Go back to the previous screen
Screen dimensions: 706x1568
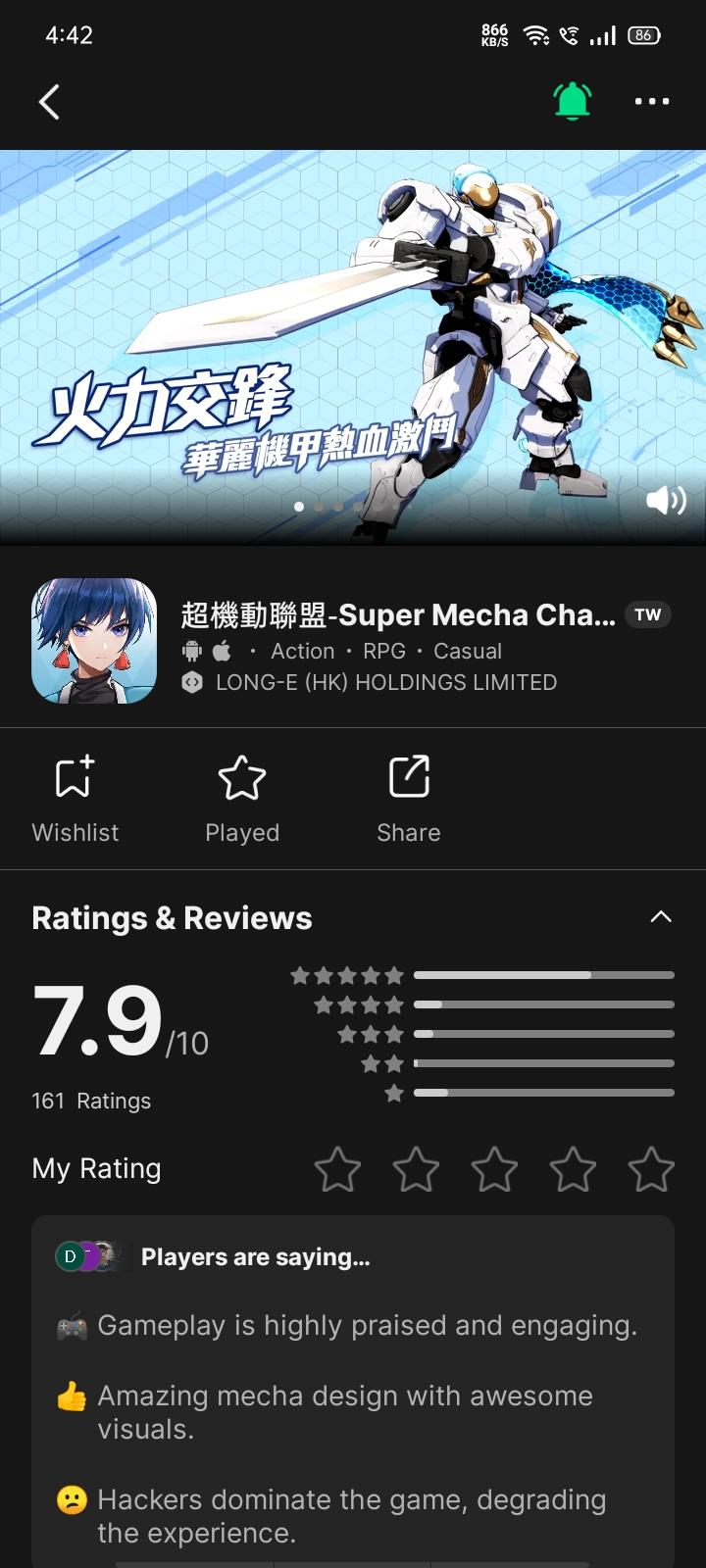(x=49, y=102)
